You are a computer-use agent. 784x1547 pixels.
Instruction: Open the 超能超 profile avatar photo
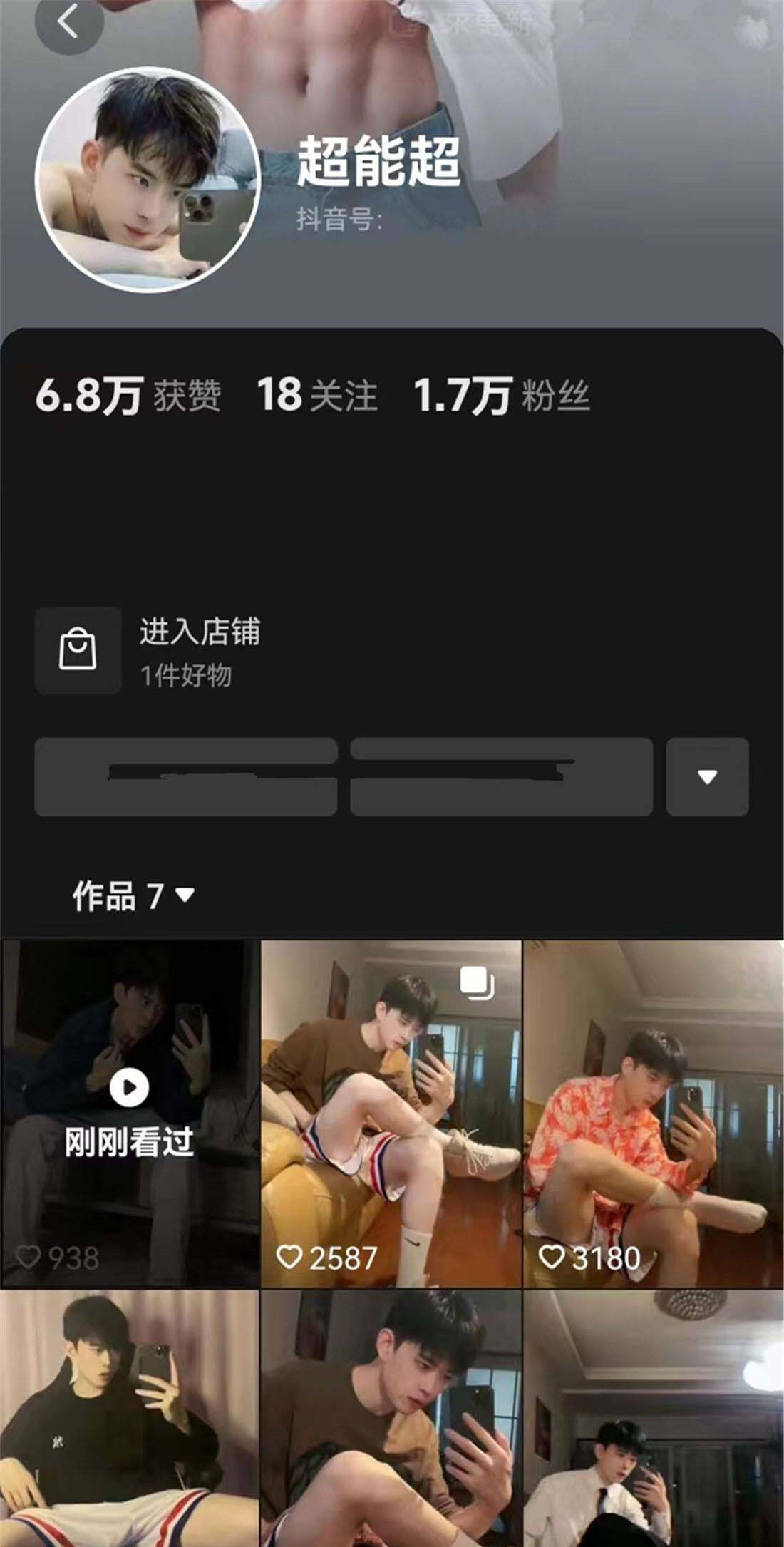148,180
